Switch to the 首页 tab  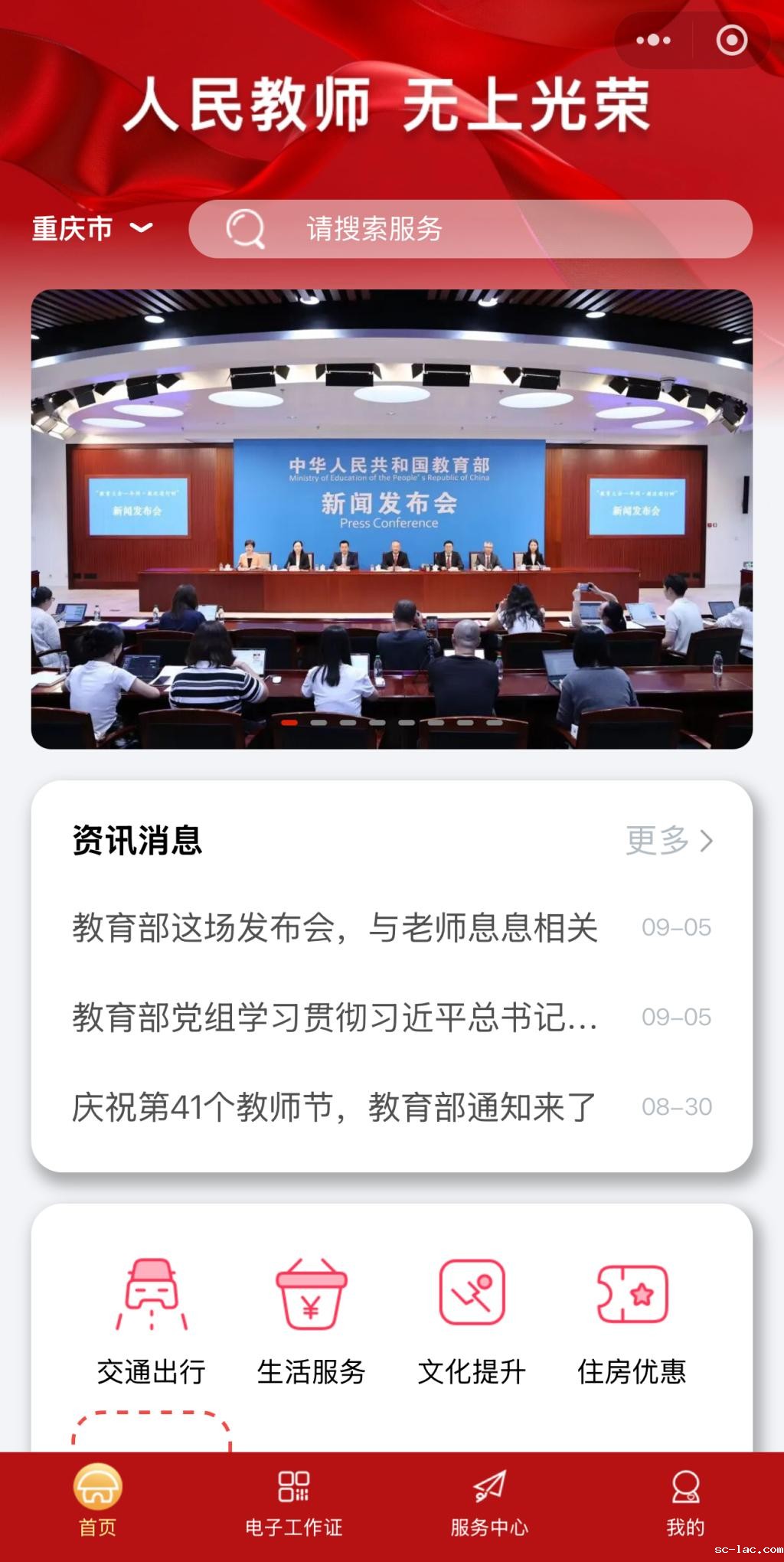tap(98, 1500)
